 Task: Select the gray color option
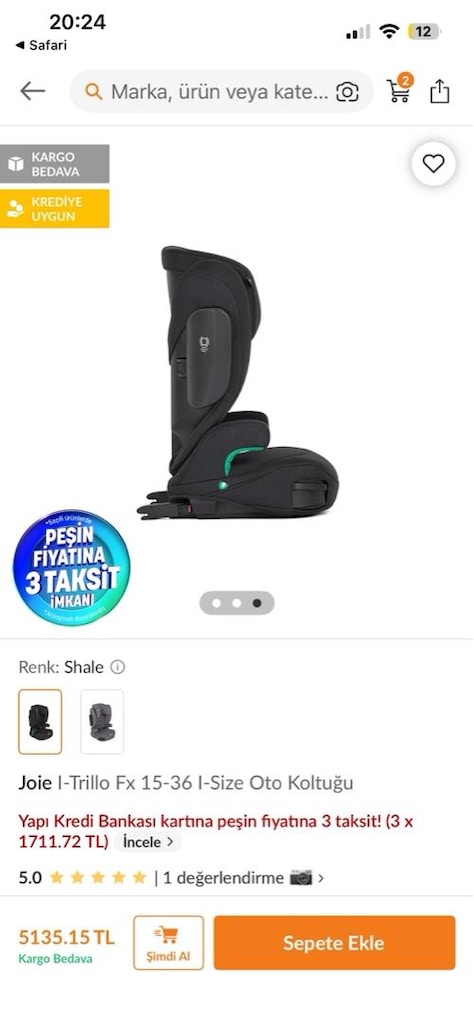[x=102, y=722]
